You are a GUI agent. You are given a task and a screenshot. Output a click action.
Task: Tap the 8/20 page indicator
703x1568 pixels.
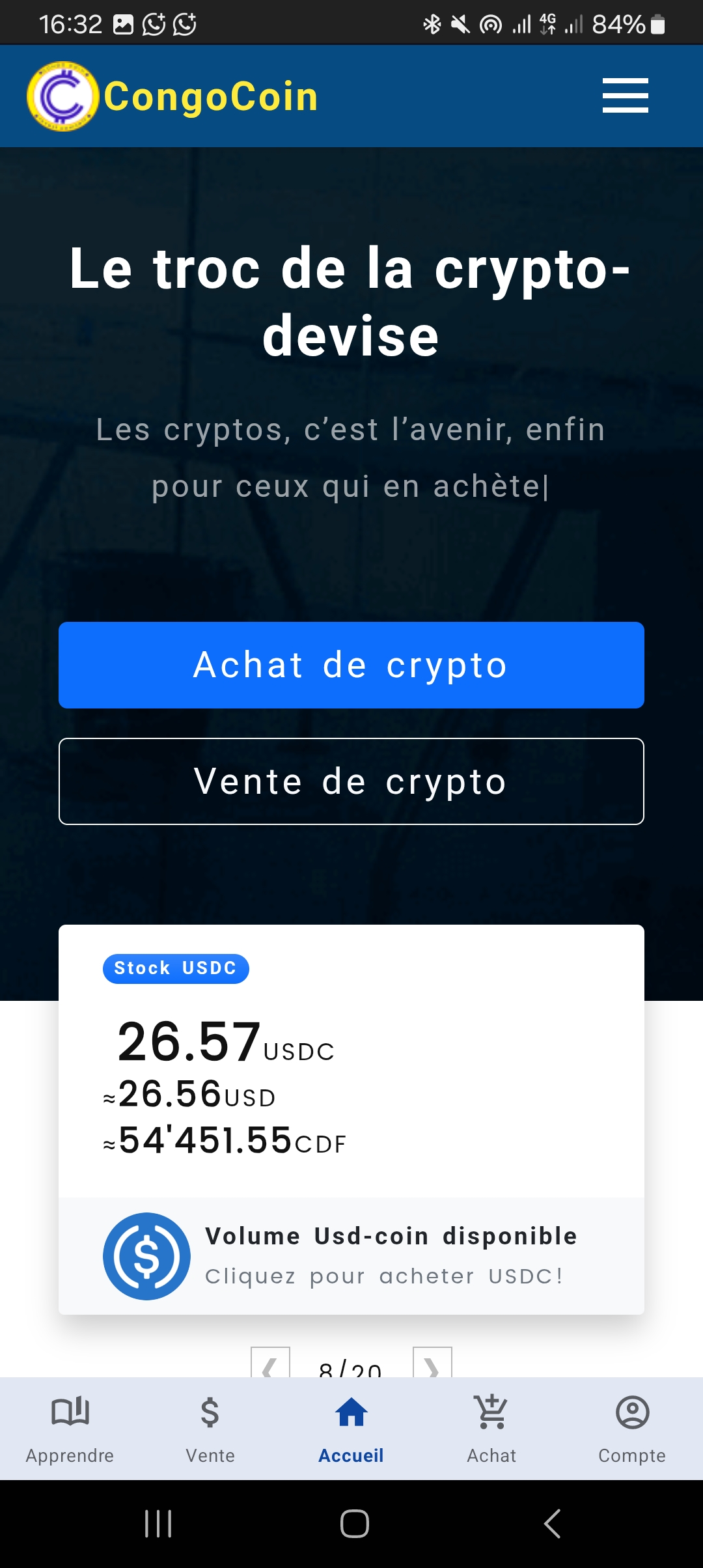pyautogui.click(x=351, y=1369)
